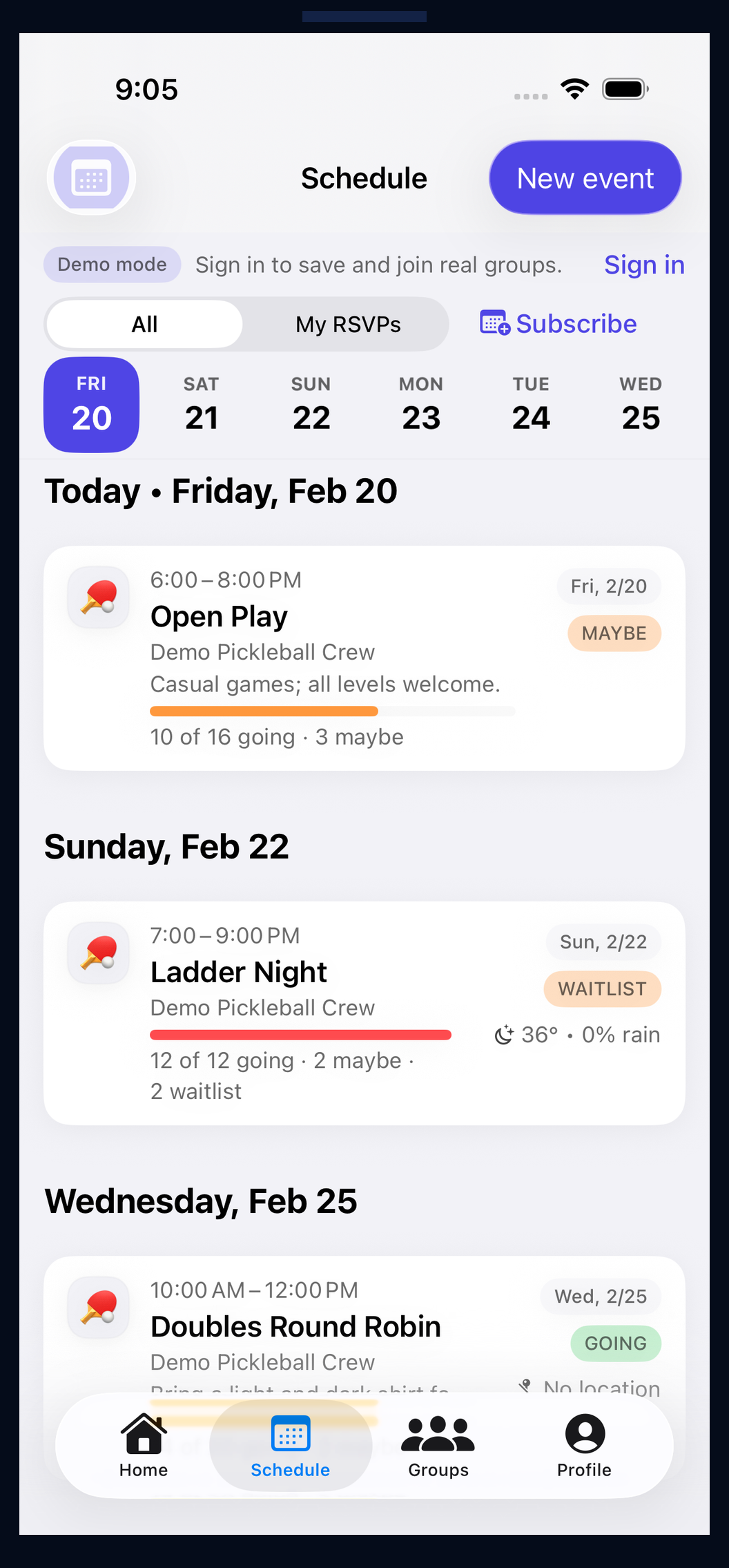Tap the Doubles Round Robin paddle icon

click(98, 1308)
